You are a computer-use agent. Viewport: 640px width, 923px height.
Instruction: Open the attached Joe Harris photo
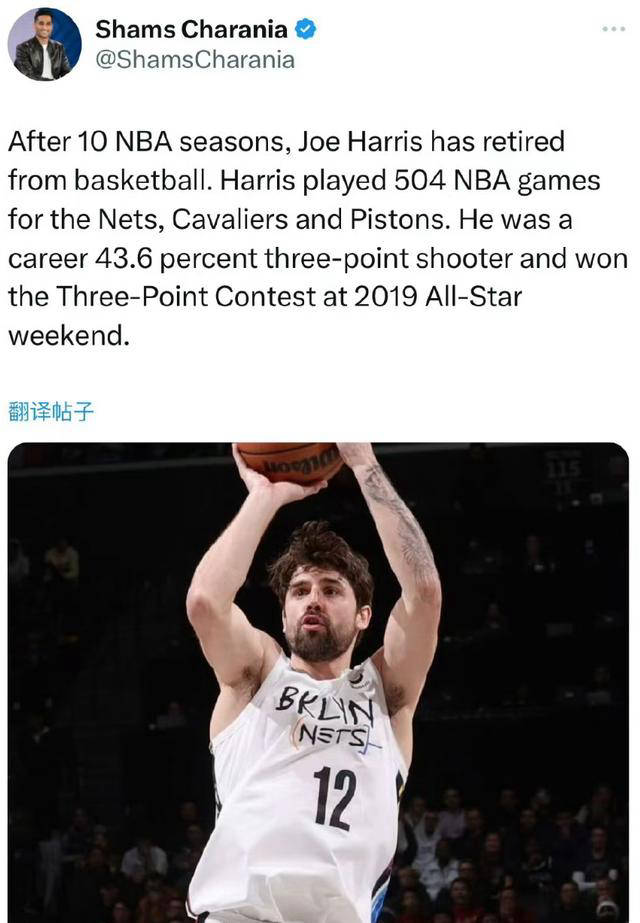[318, 682]
